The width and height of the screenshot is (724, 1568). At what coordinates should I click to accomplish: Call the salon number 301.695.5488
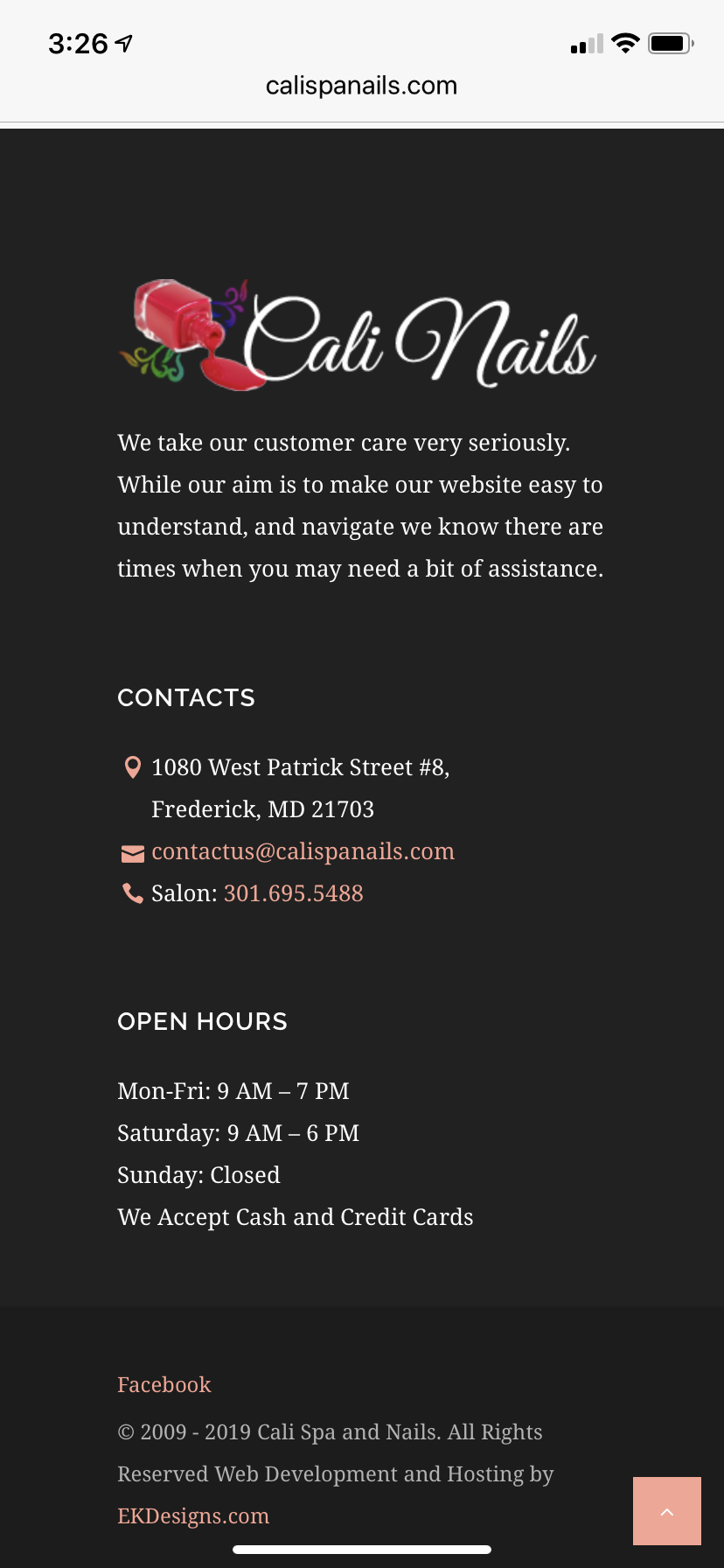(x=293, y=893)
